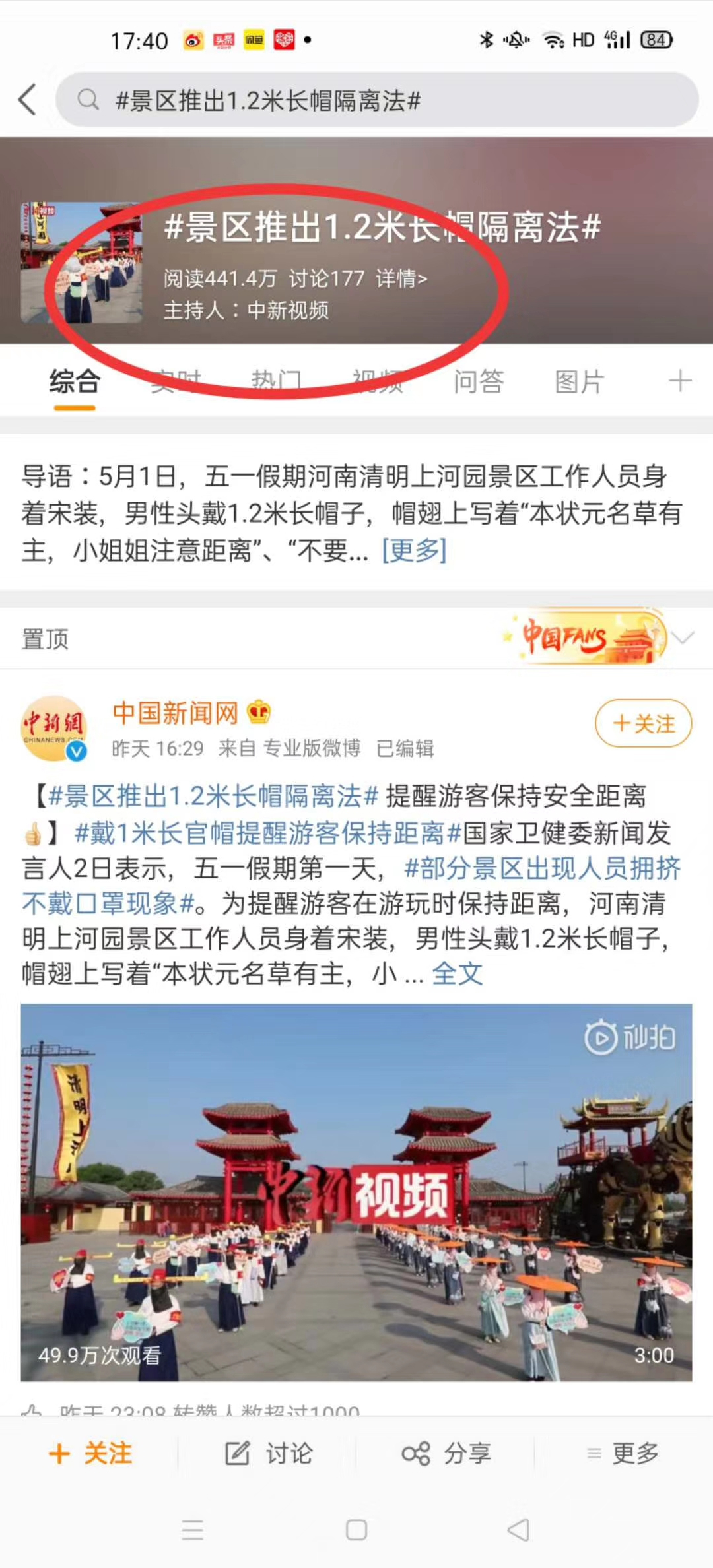
Task: Open 详情 details of the topic
Action: [401, 278]
